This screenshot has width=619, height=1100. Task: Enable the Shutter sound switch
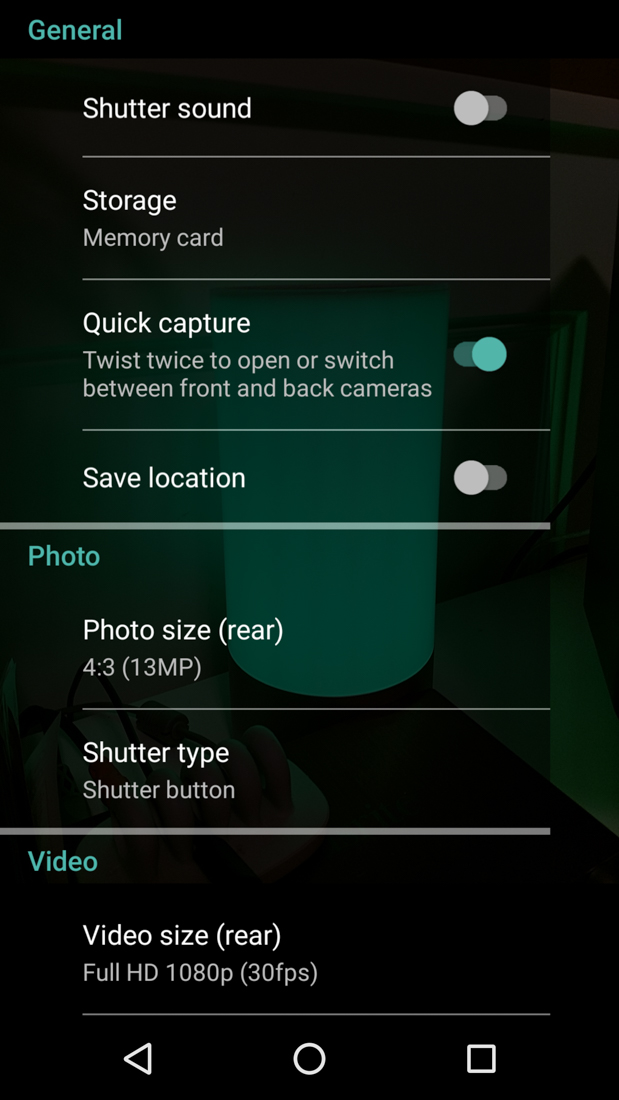[482, 108]
